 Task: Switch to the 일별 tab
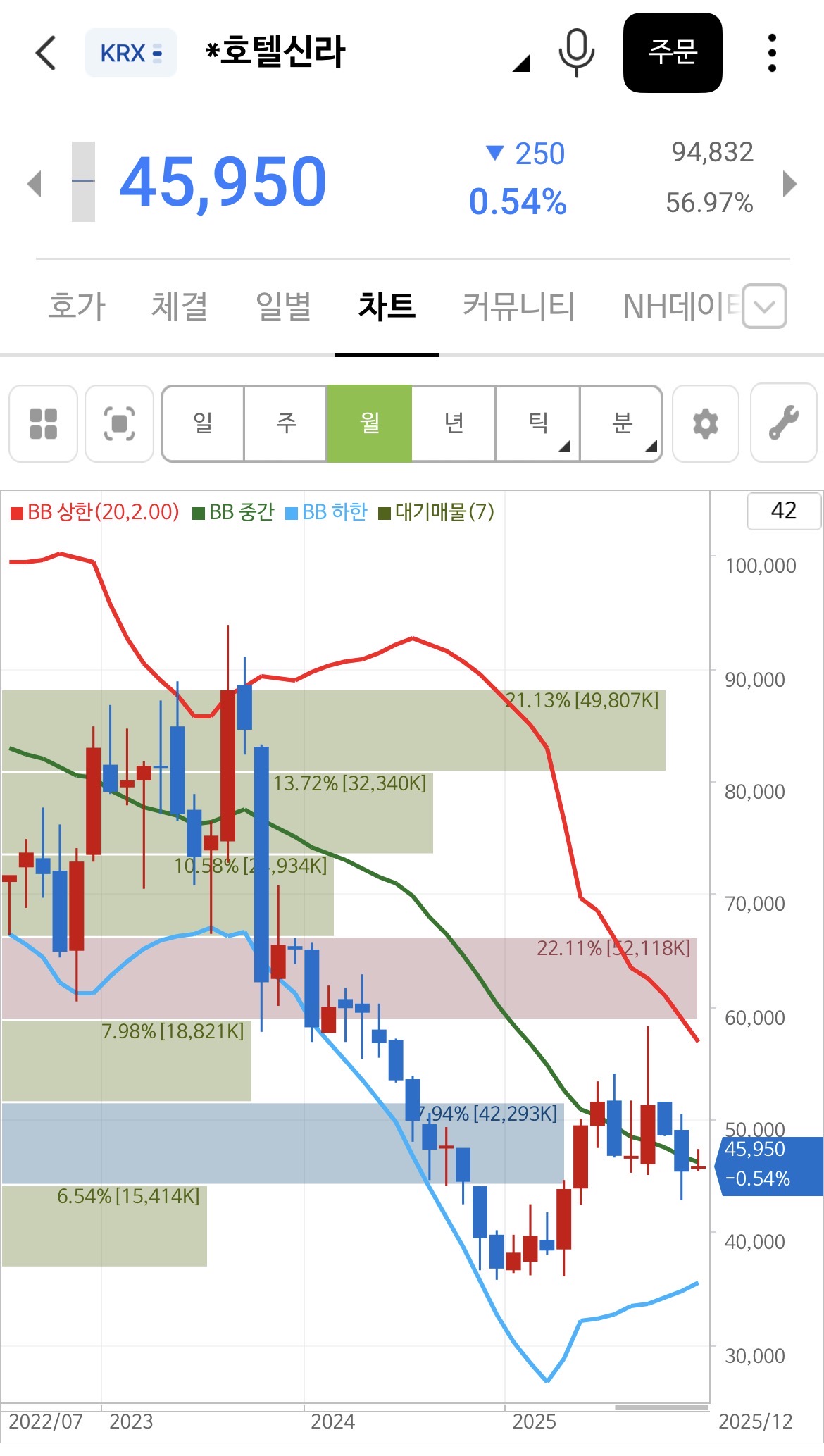click(x=283, y=306)
